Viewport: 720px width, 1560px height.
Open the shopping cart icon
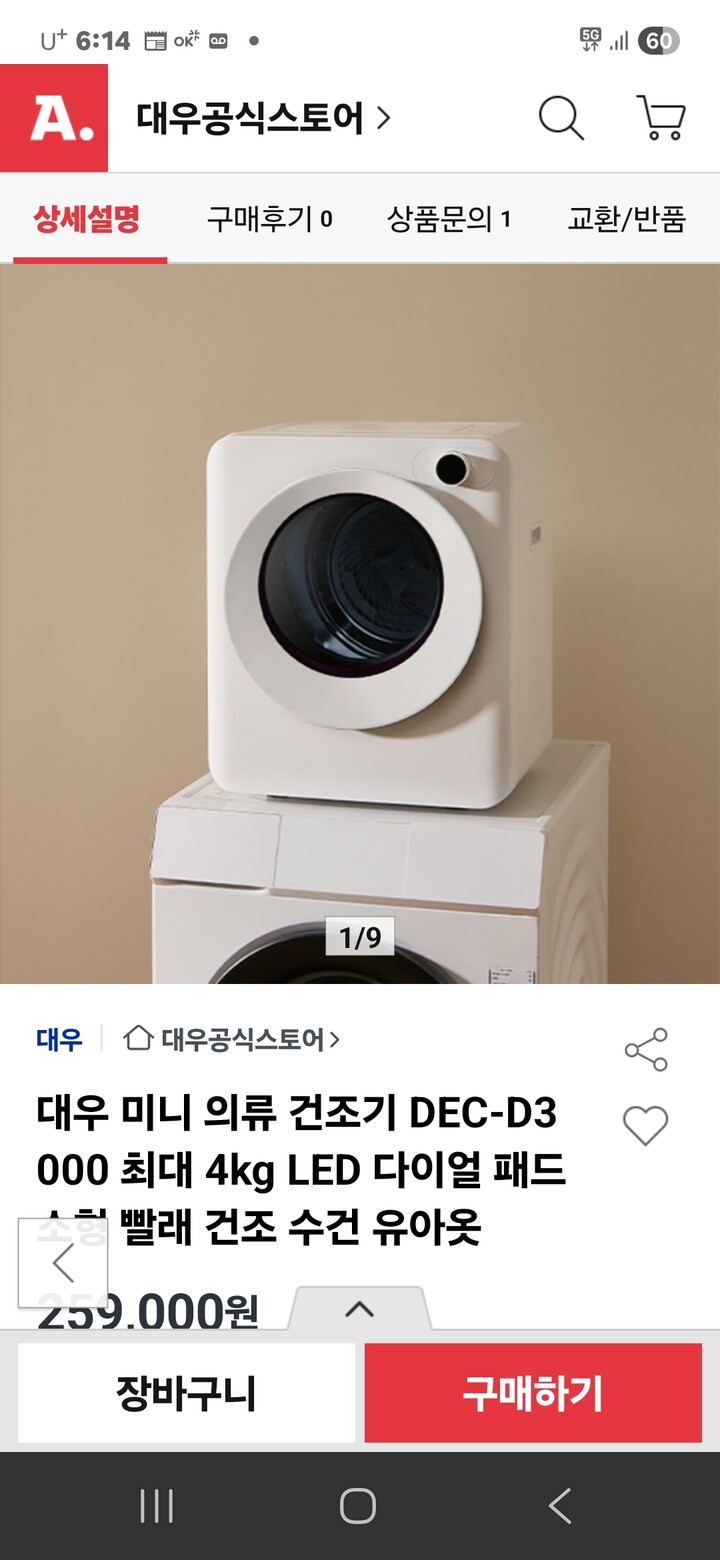point(660,118)
